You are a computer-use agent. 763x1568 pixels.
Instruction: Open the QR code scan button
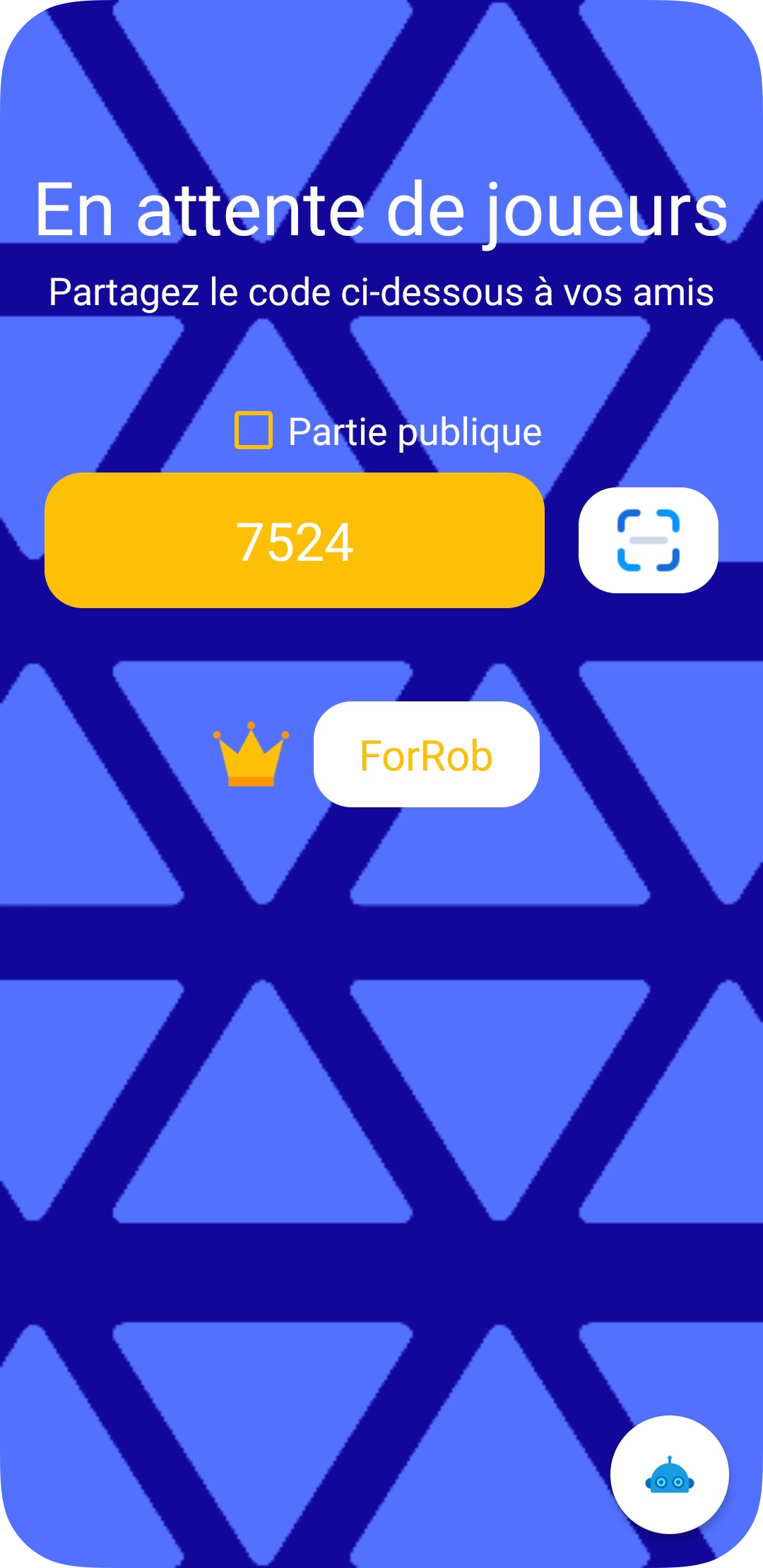[649, 540]
